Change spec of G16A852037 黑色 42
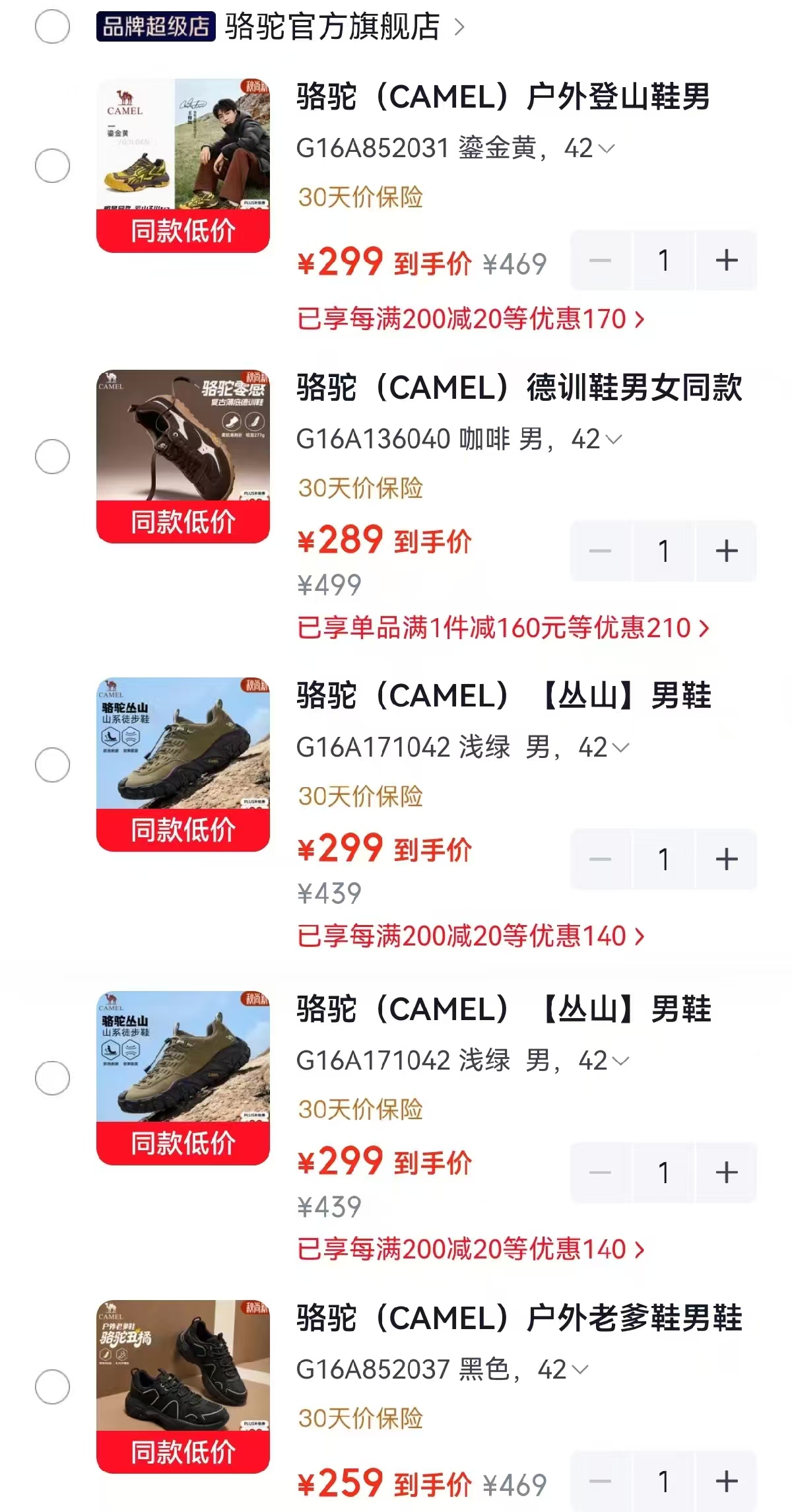 click(442, 1369)
